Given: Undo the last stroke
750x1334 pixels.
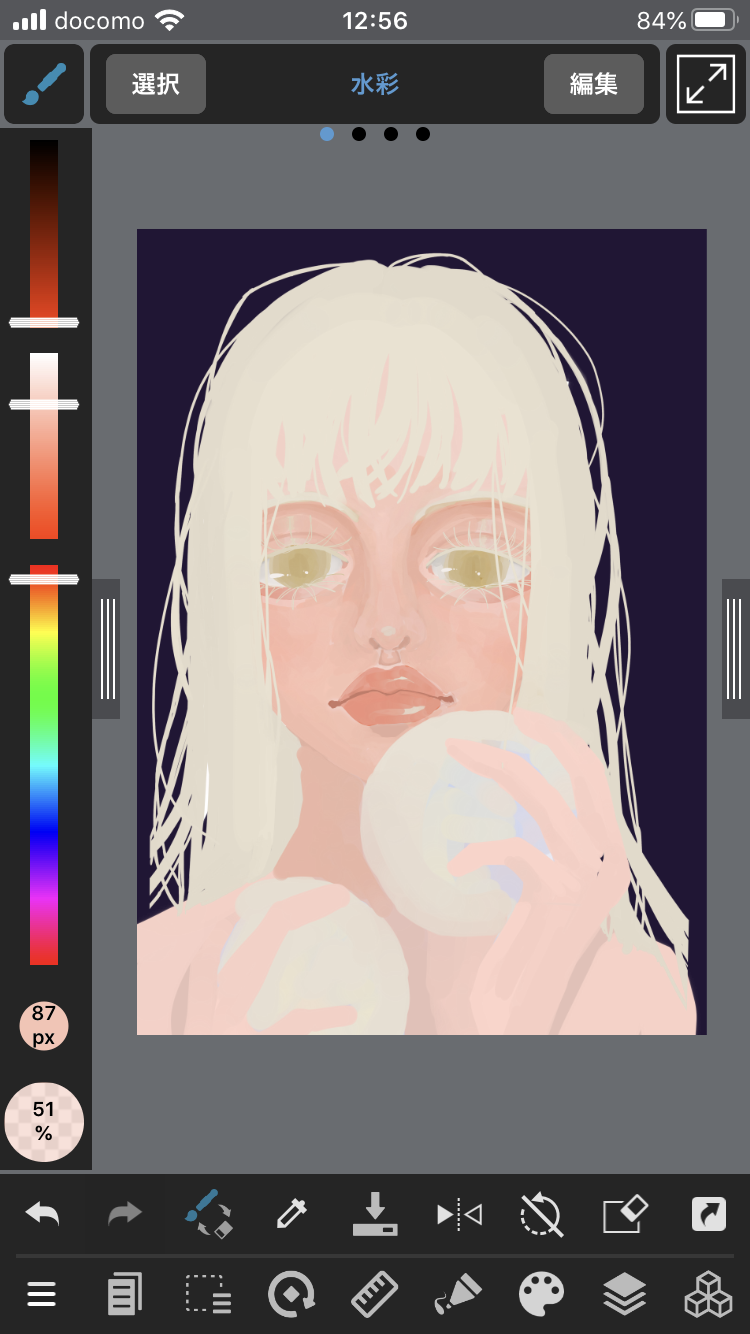Looking at the screenshot, I should (42, 1215).
